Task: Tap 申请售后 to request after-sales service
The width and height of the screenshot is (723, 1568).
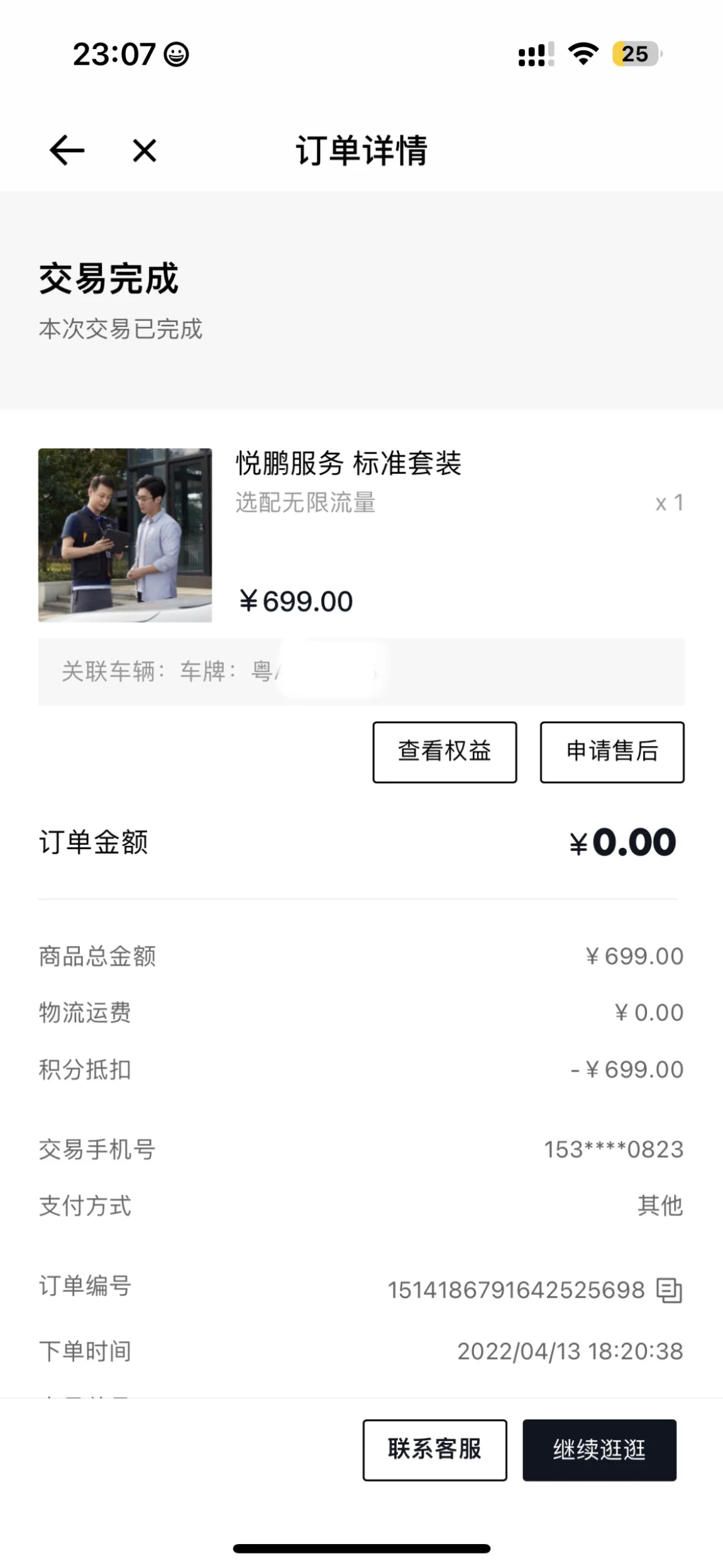Action: pos(612,752)
